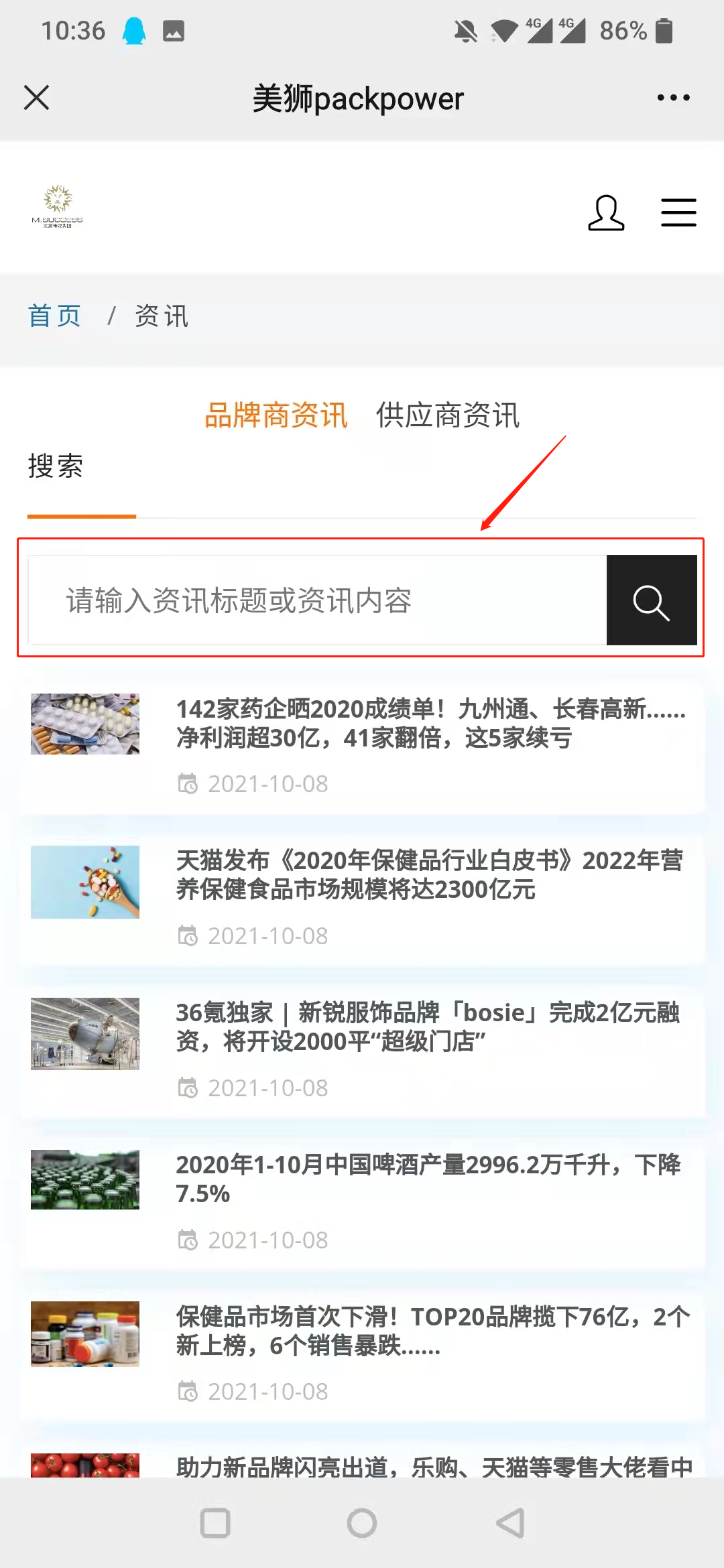Open article 2020年1-10月中国啤酒产量
This screenshot has width=724, height=1568.
[429, 1179]
